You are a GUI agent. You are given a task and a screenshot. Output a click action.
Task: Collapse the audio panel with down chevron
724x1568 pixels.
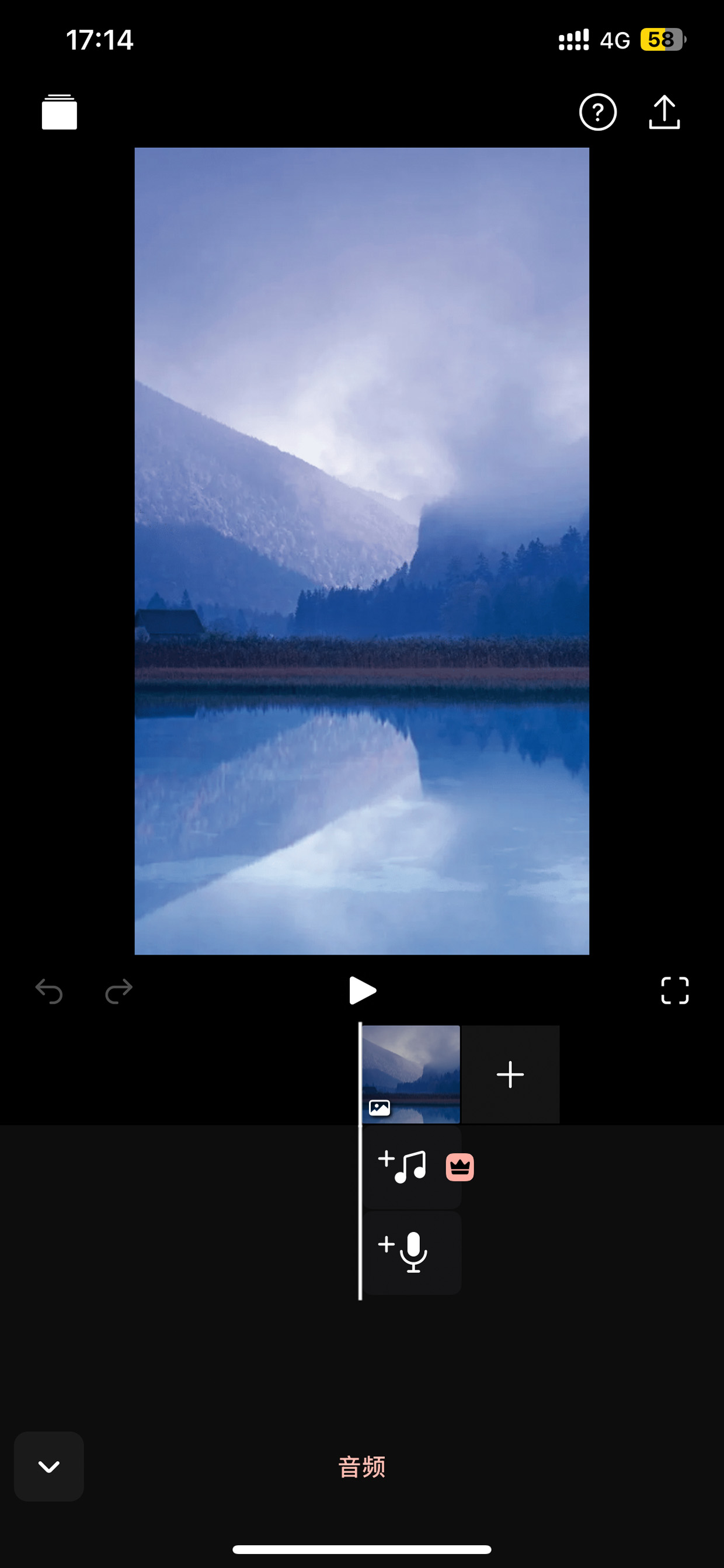48,1466
